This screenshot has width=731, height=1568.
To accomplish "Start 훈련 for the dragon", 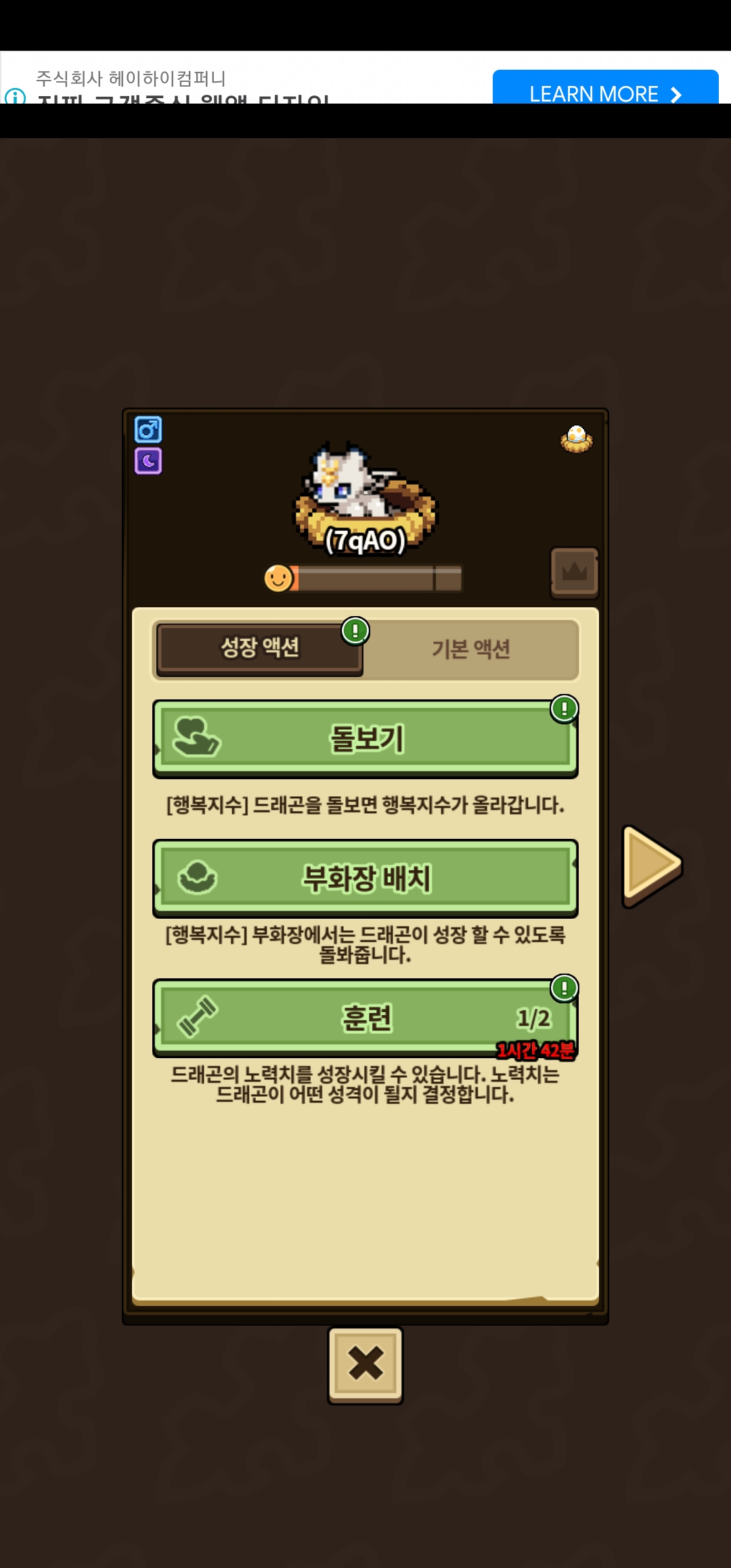I will (x=365, y=1018).
